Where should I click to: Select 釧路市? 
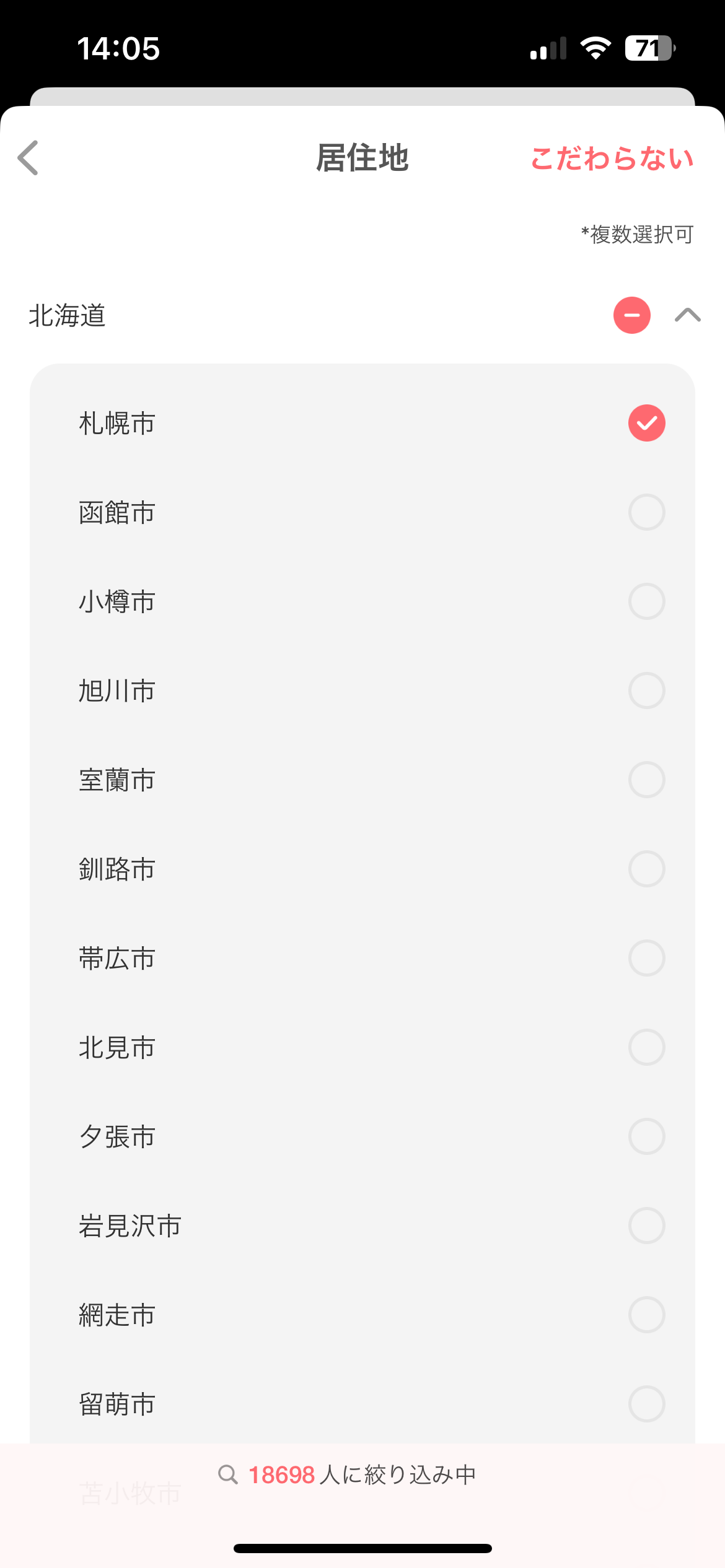[x=646, y=869]
